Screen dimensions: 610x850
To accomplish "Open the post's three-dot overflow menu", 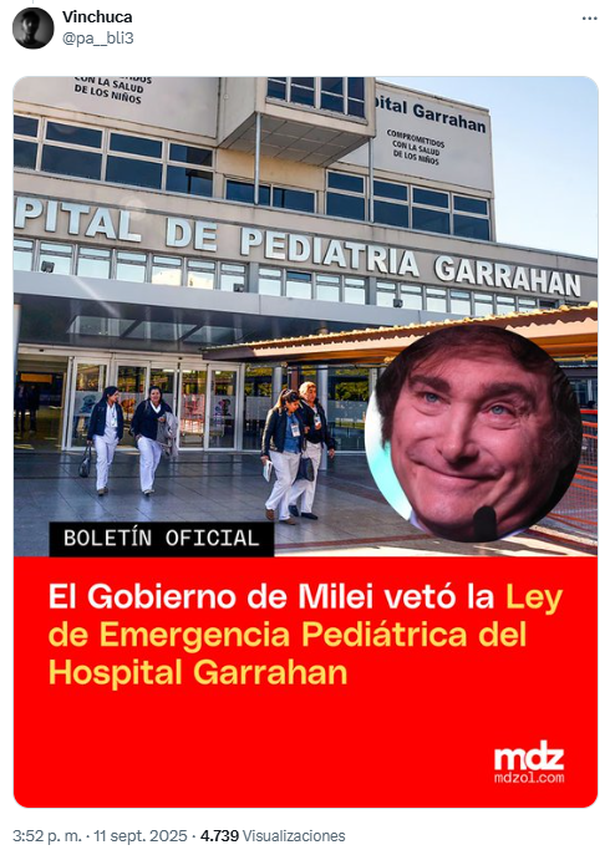I will point(591,19).
